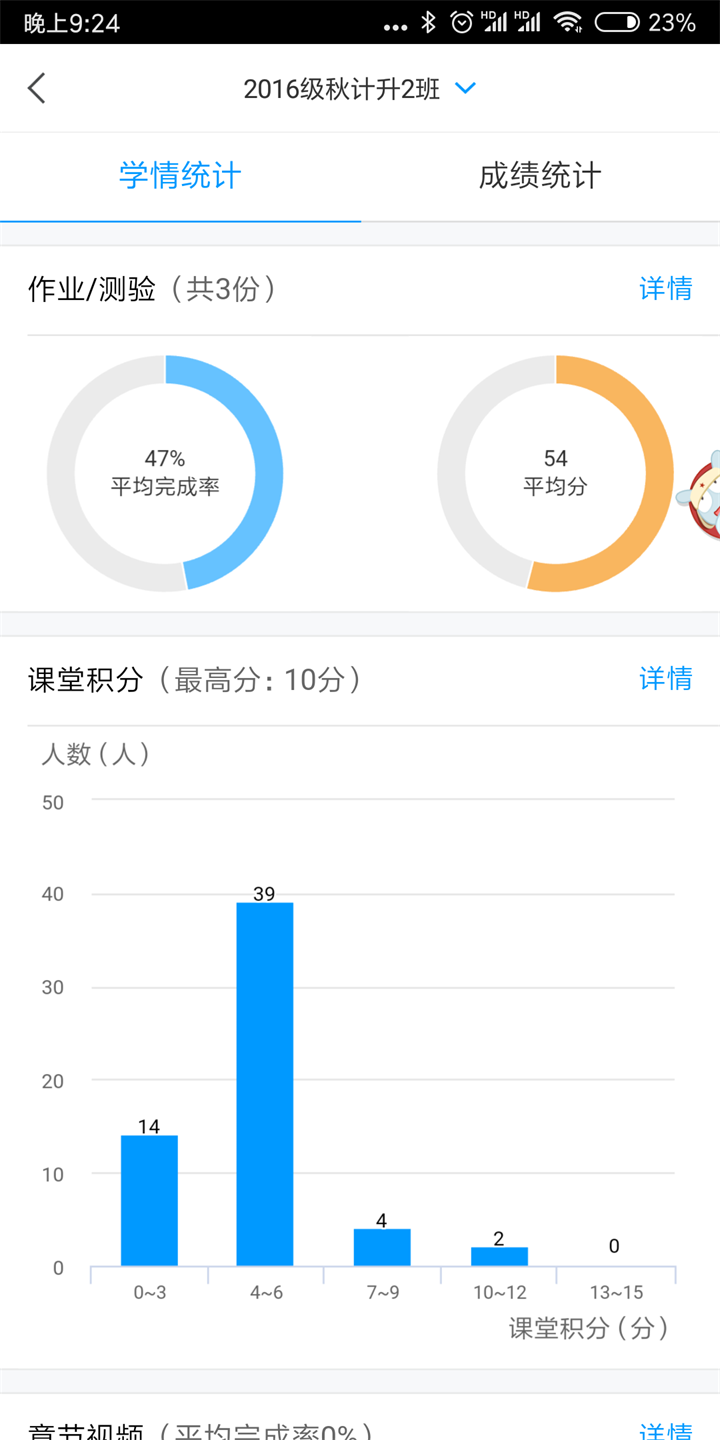Open 详情 for 章节视频
The width and height of the screenshot is (720, 1440).
tap(666, 1430)
